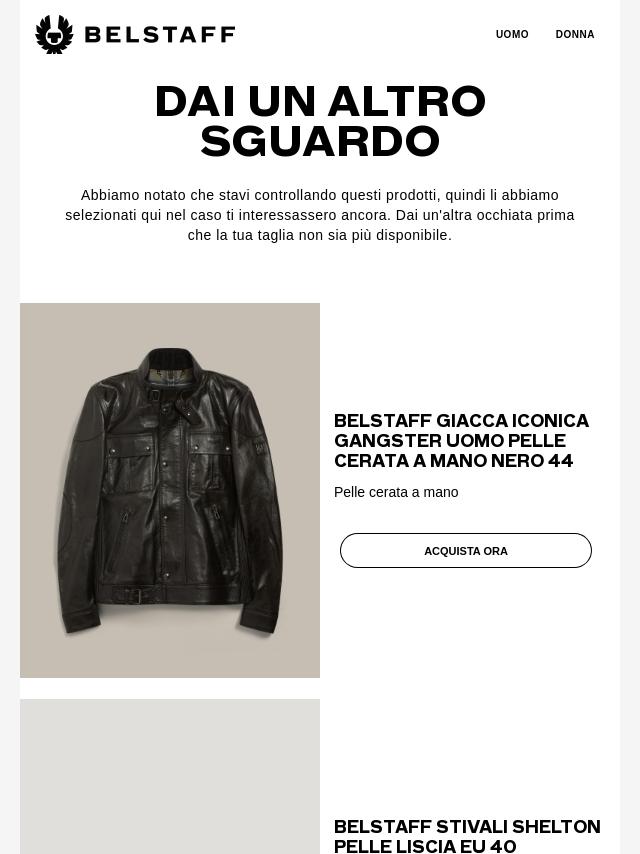Open the UOMO menswear link
This screenshot has height=854, width=640.
coord(512,34)
